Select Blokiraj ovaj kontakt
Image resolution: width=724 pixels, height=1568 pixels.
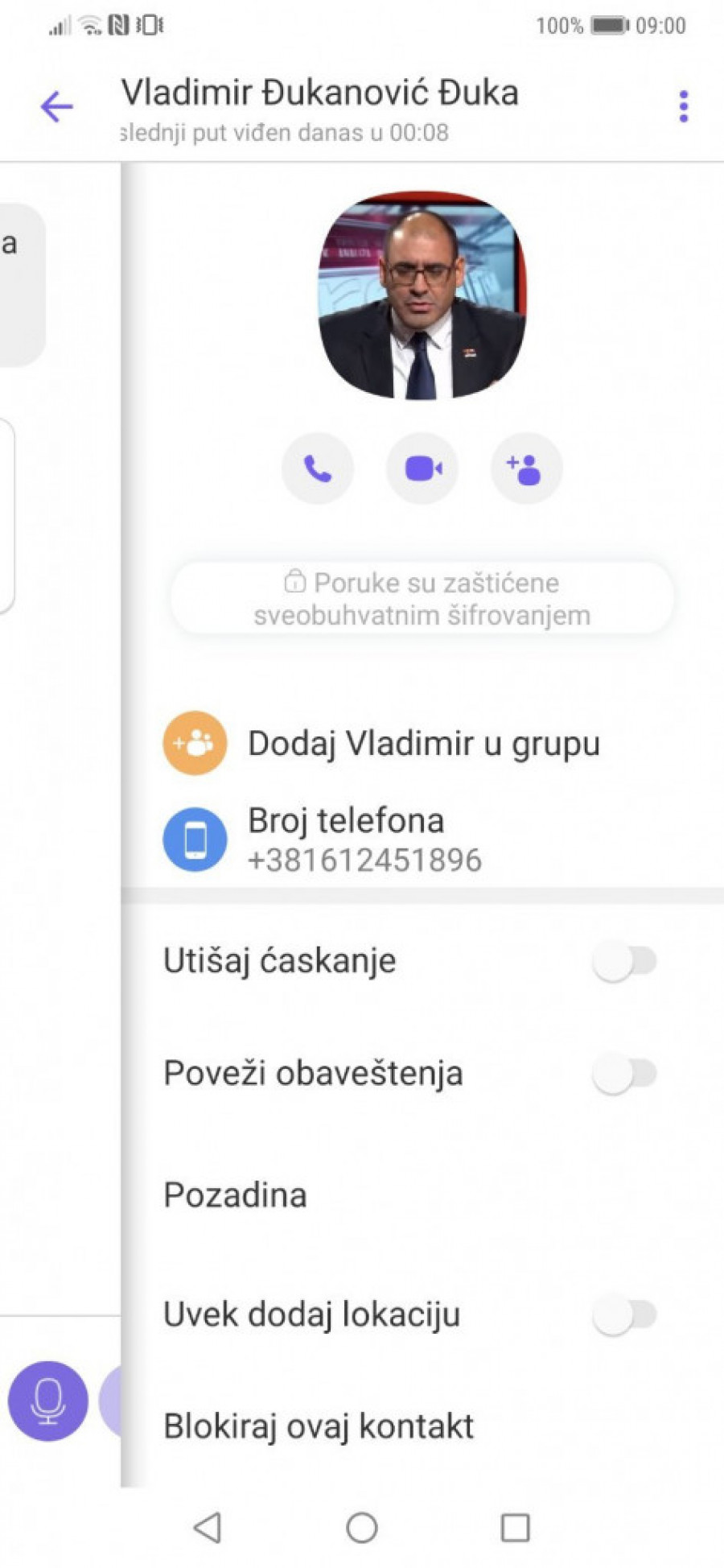coord(319,1426)
